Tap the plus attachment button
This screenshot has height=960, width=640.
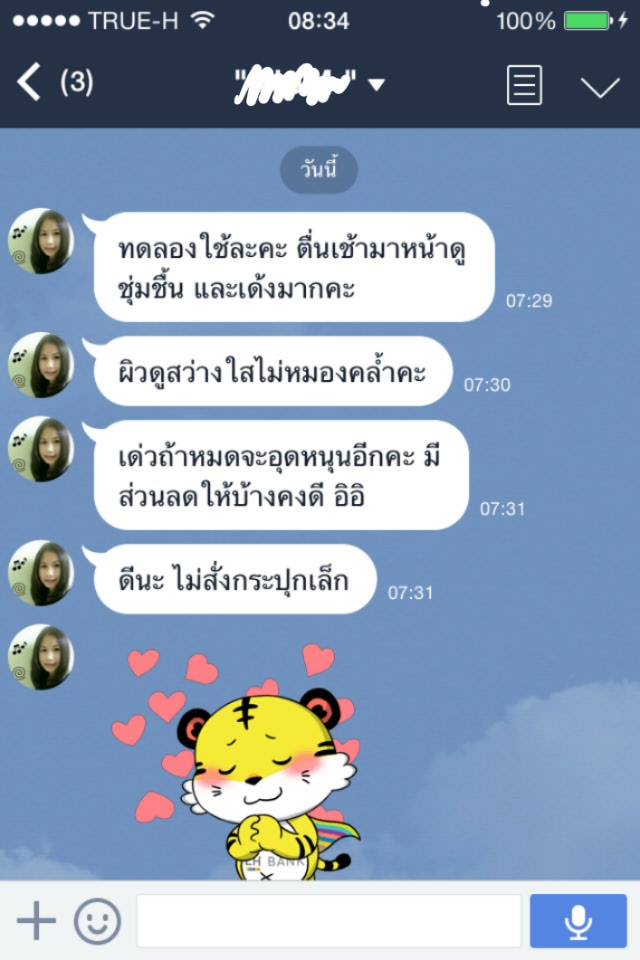pyautogui.click(x=37, y=920)
